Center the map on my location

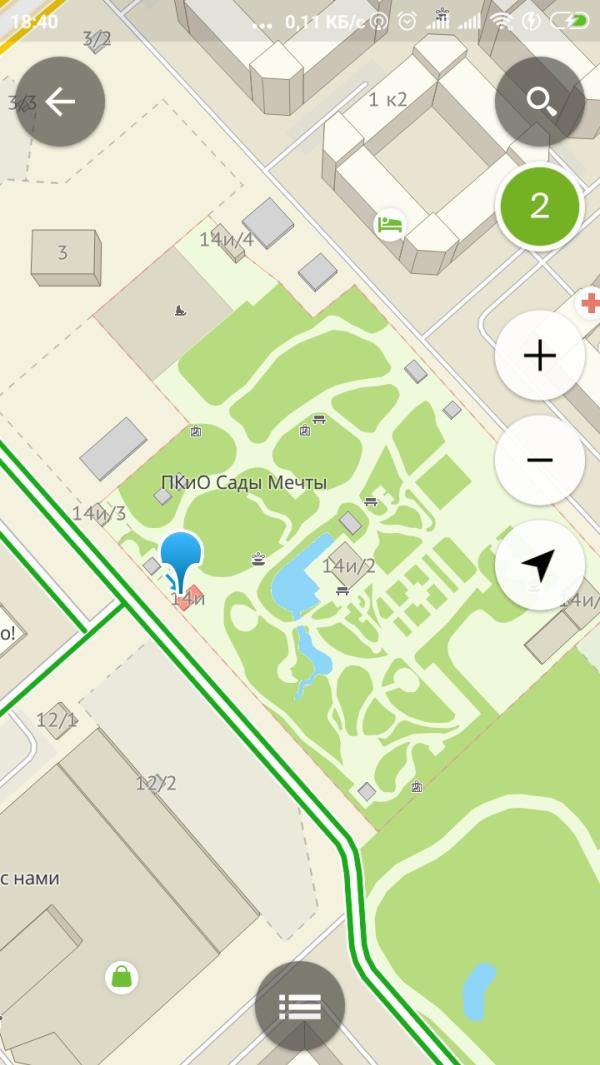(540, 565)
